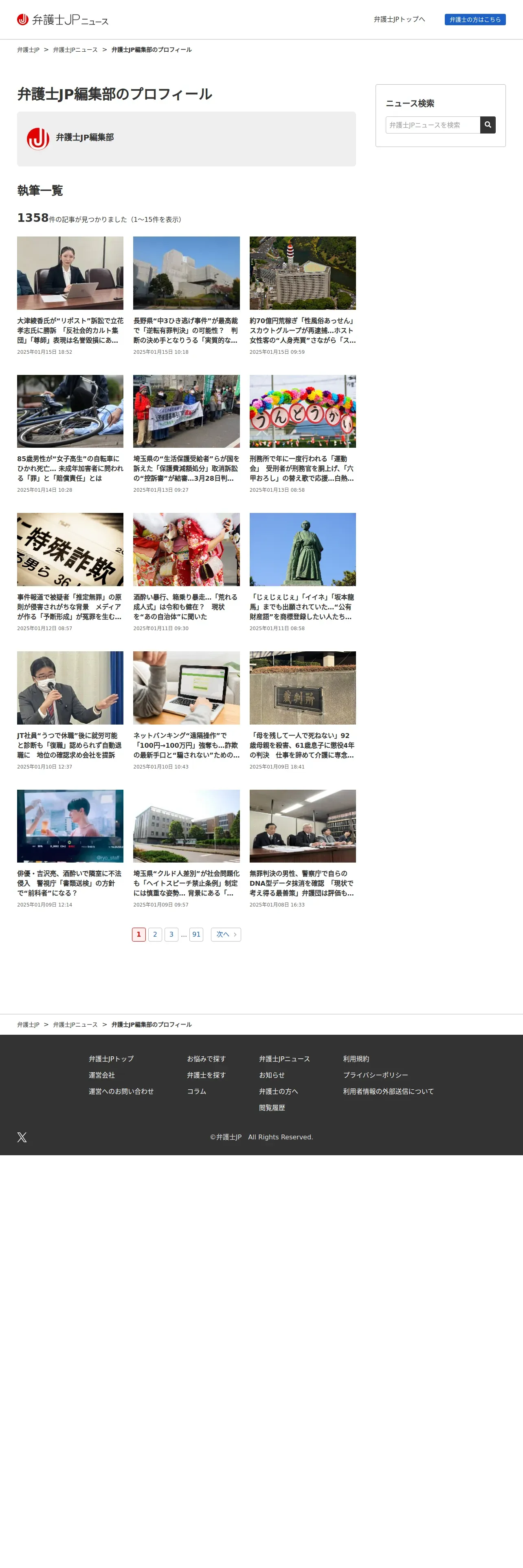Open article on 事件報道 推定無罪
This screenshot has width=523, height=1568.
point(70,572)
